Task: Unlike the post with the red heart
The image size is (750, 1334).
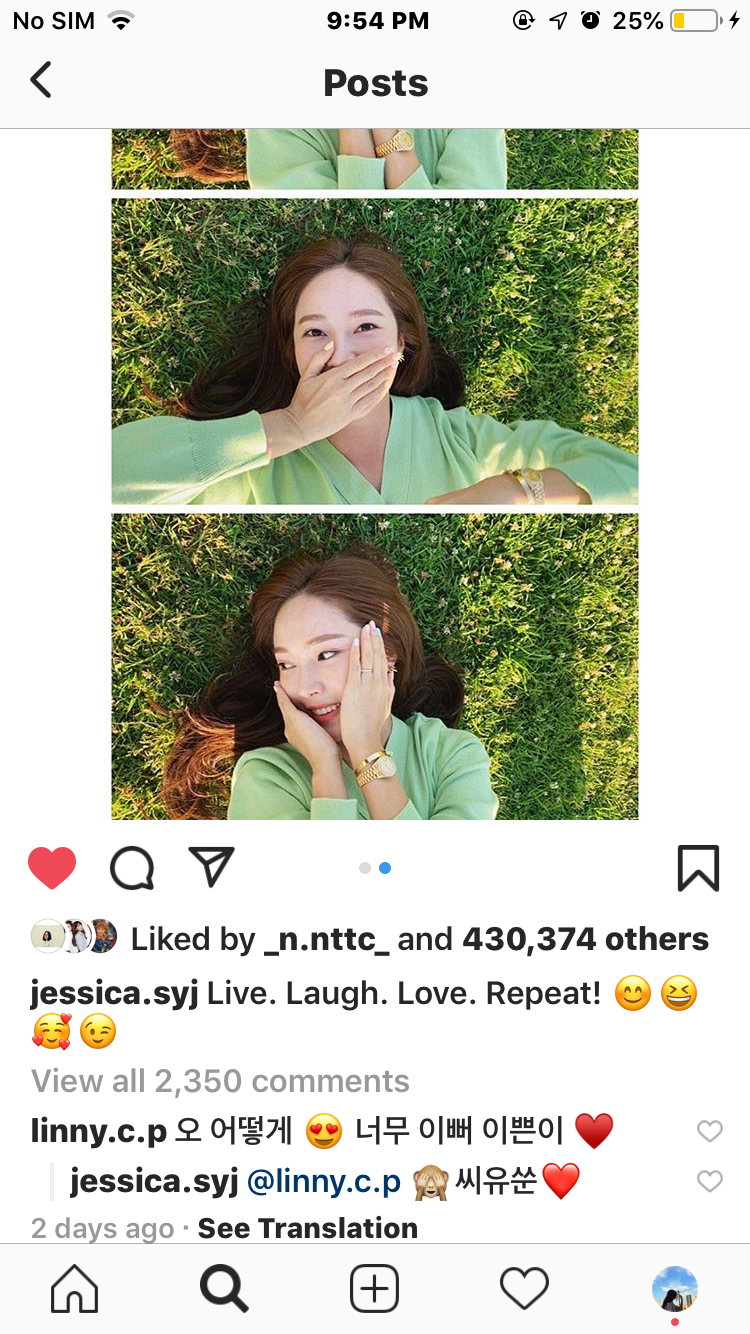Action: tap(52, 867)
